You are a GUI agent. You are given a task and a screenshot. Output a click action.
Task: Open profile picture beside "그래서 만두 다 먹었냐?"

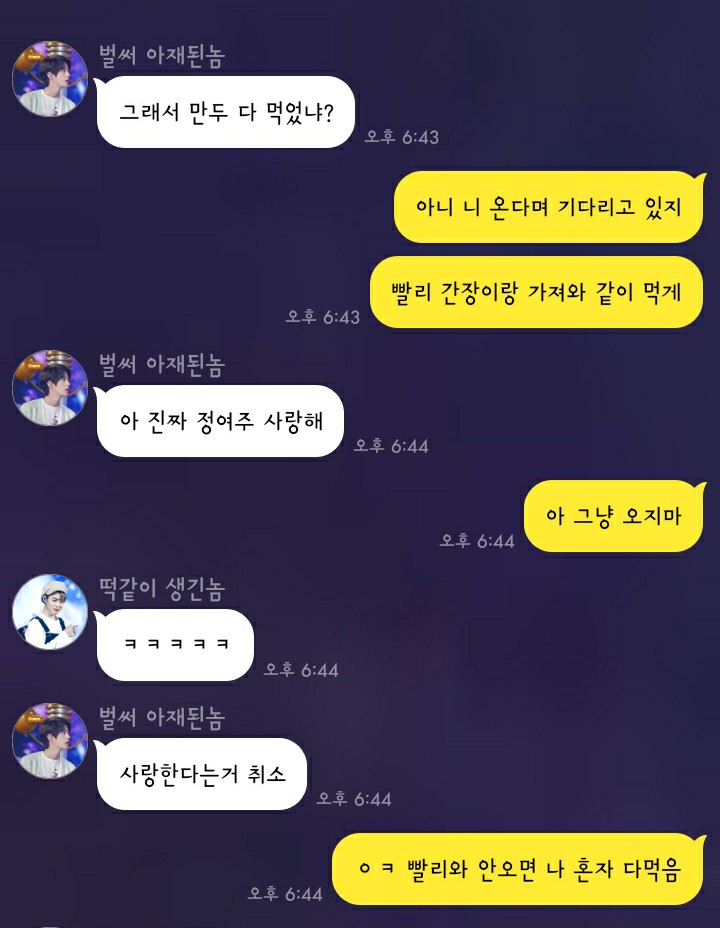click(49, 79)
